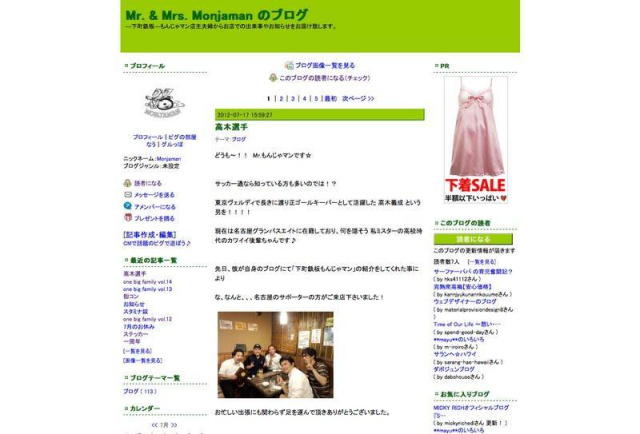Open recent article スタミナ話
The image size is (640, 434).
click(x=137, y=311)
